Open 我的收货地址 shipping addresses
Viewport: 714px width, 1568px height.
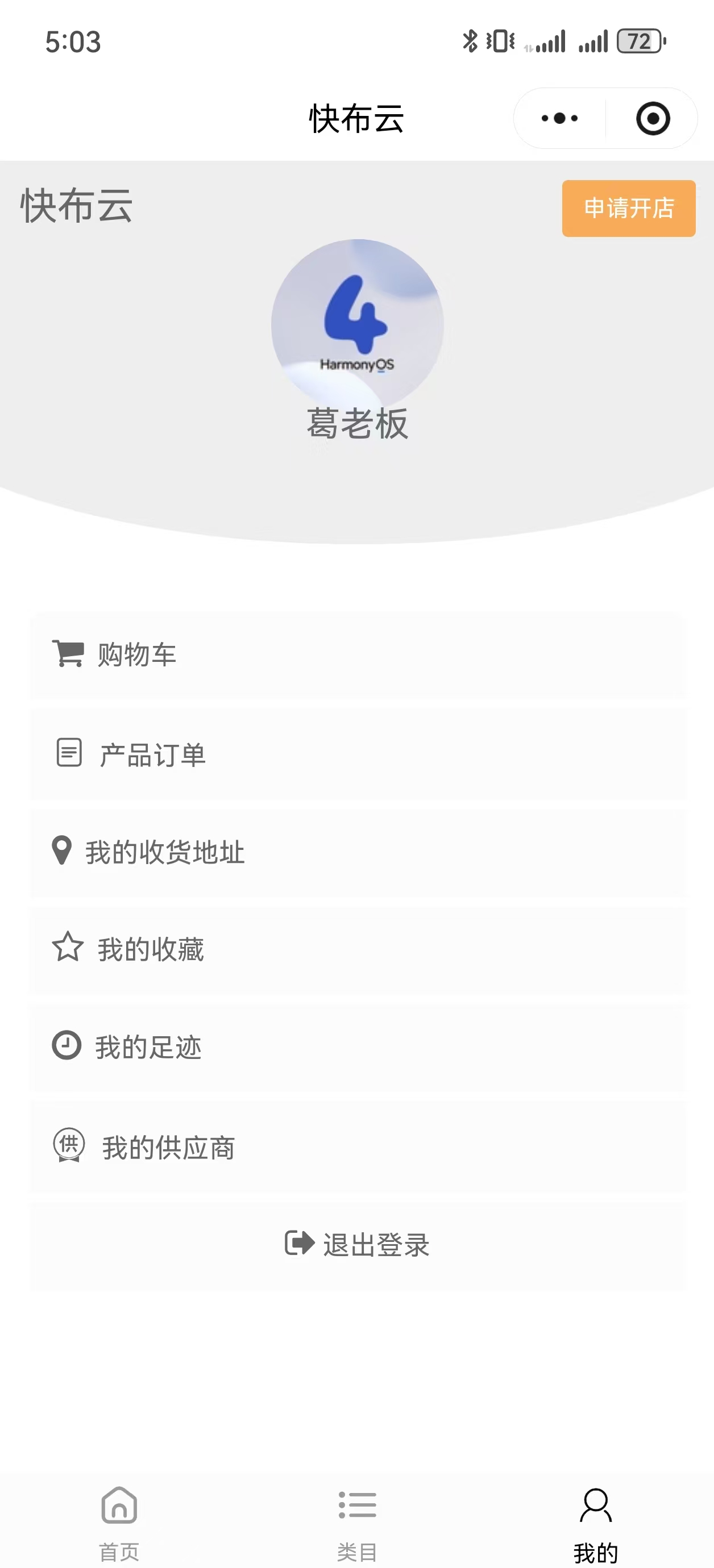[357, 852]
